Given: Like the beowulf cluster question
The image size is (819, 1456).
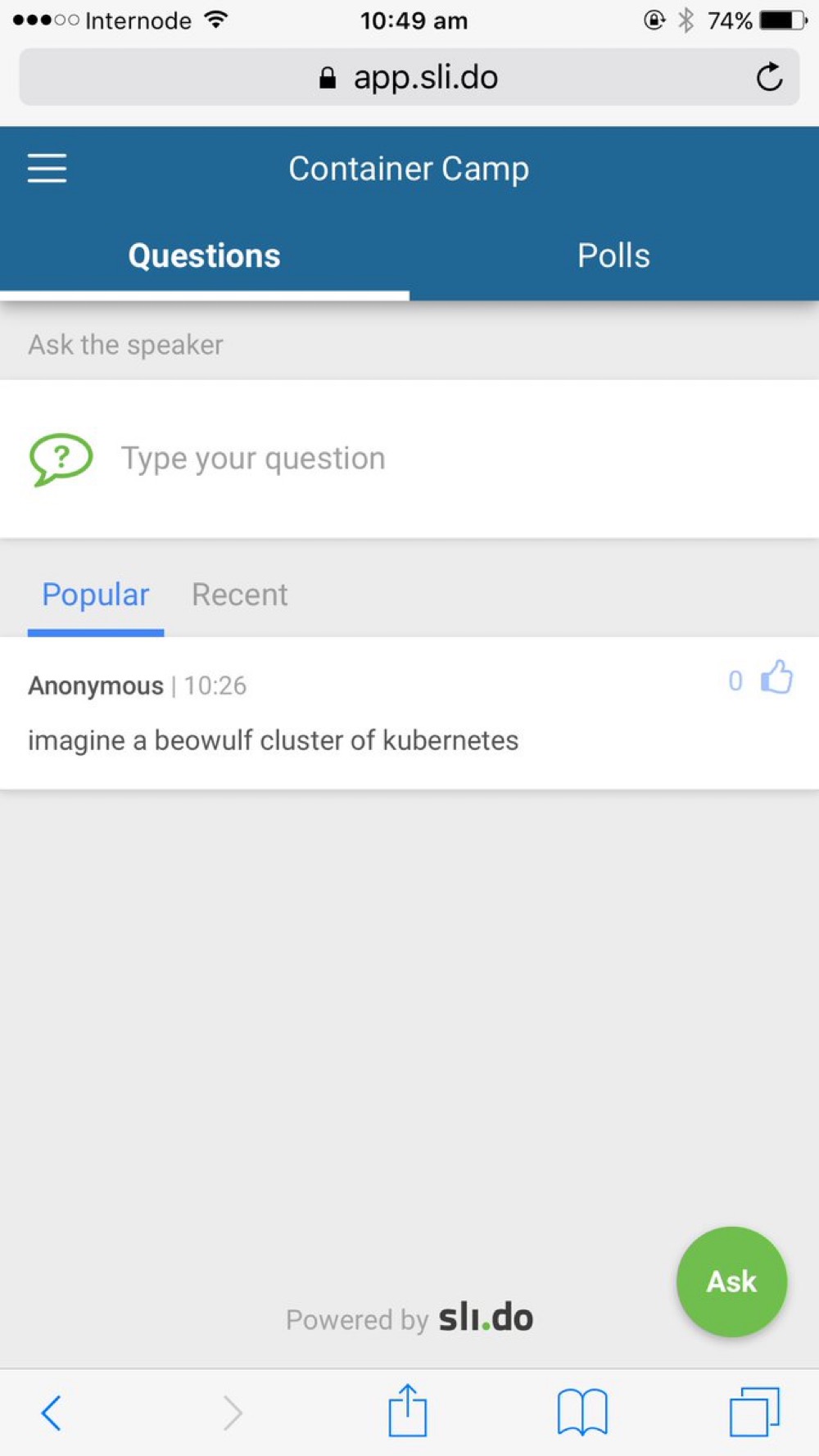Looking at the screenshot, I should (776, 678).
